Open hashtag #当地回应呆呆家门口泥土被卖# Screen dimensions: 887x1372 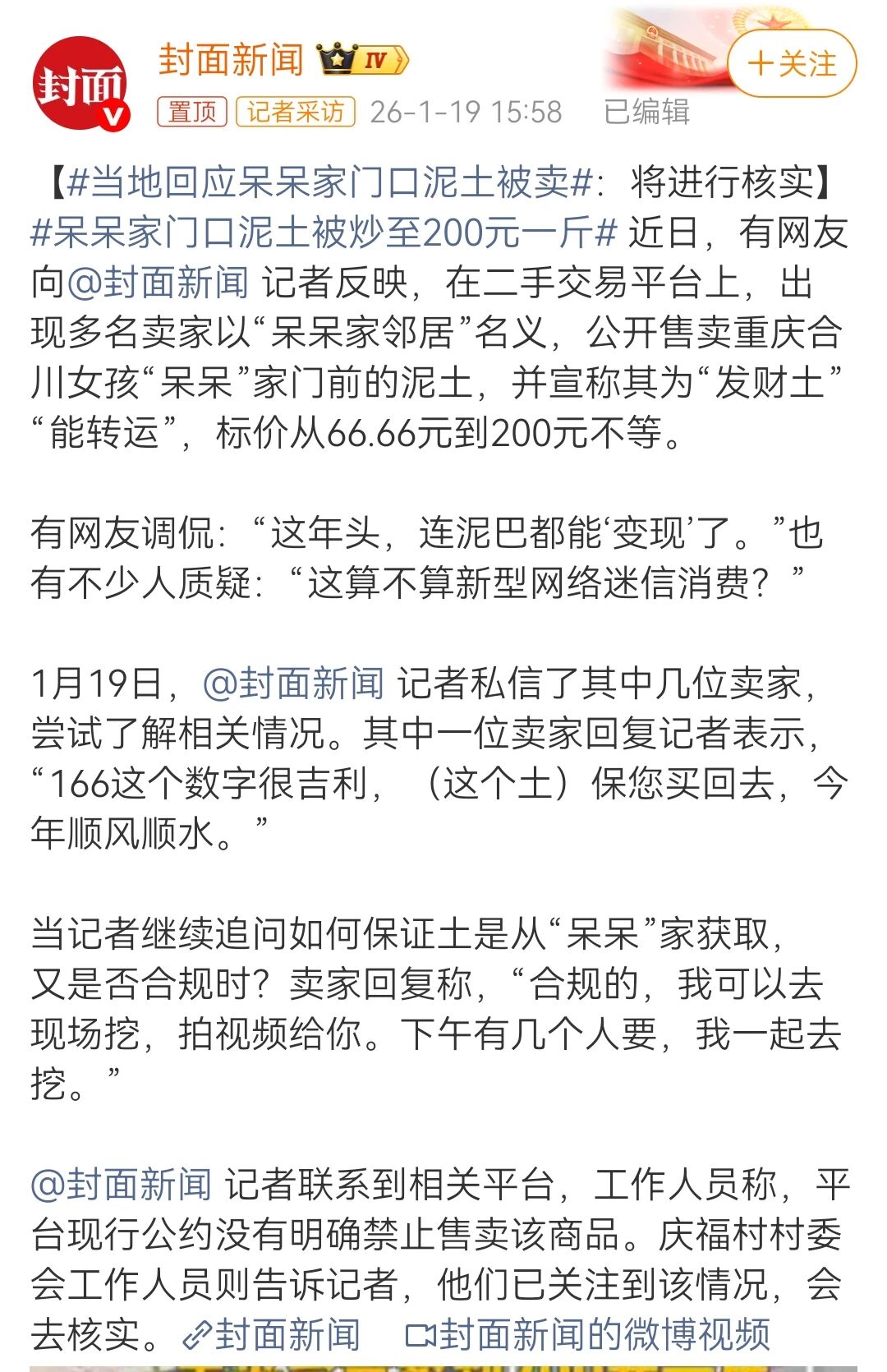coord(329,182)
